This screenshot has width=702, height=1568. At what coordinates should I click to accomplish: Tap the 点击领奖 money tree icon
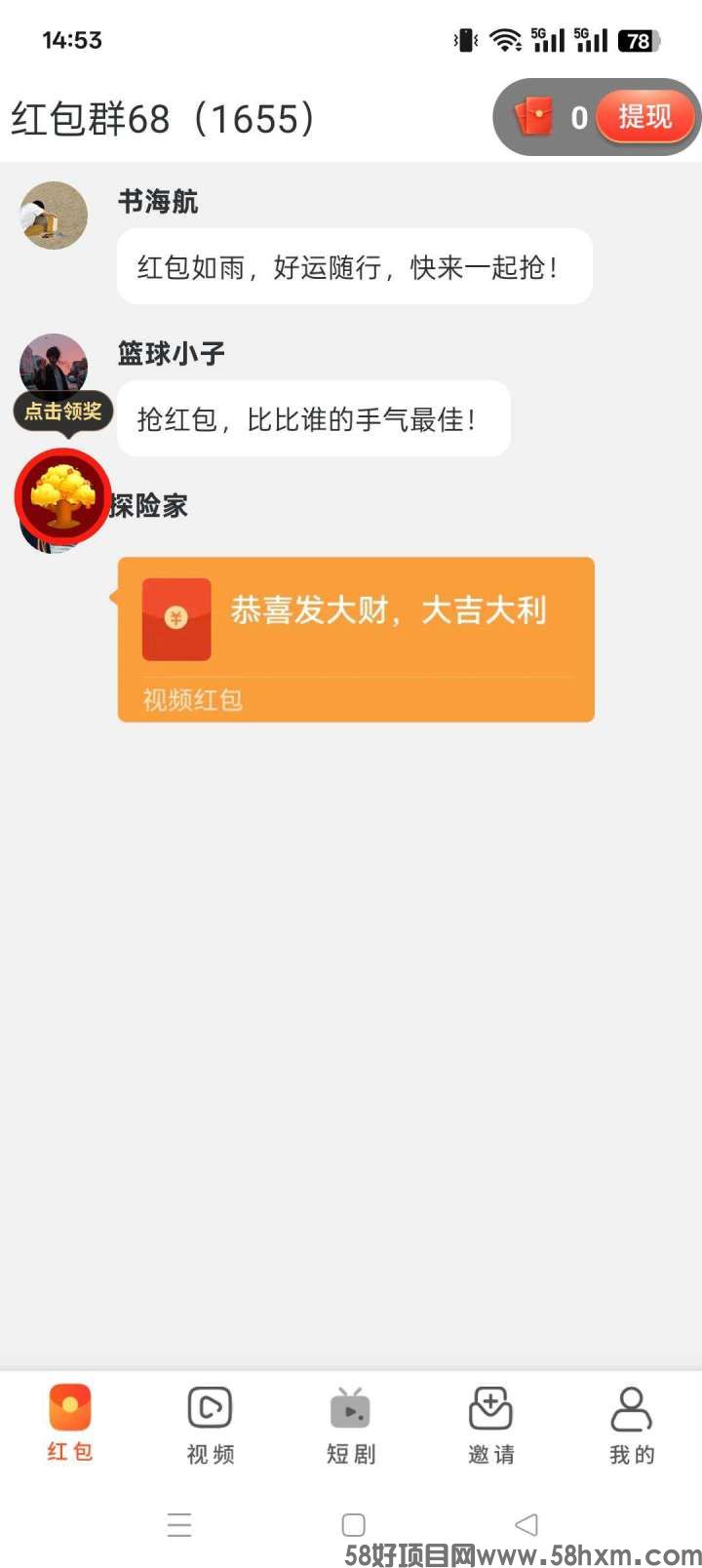[63, 494]
